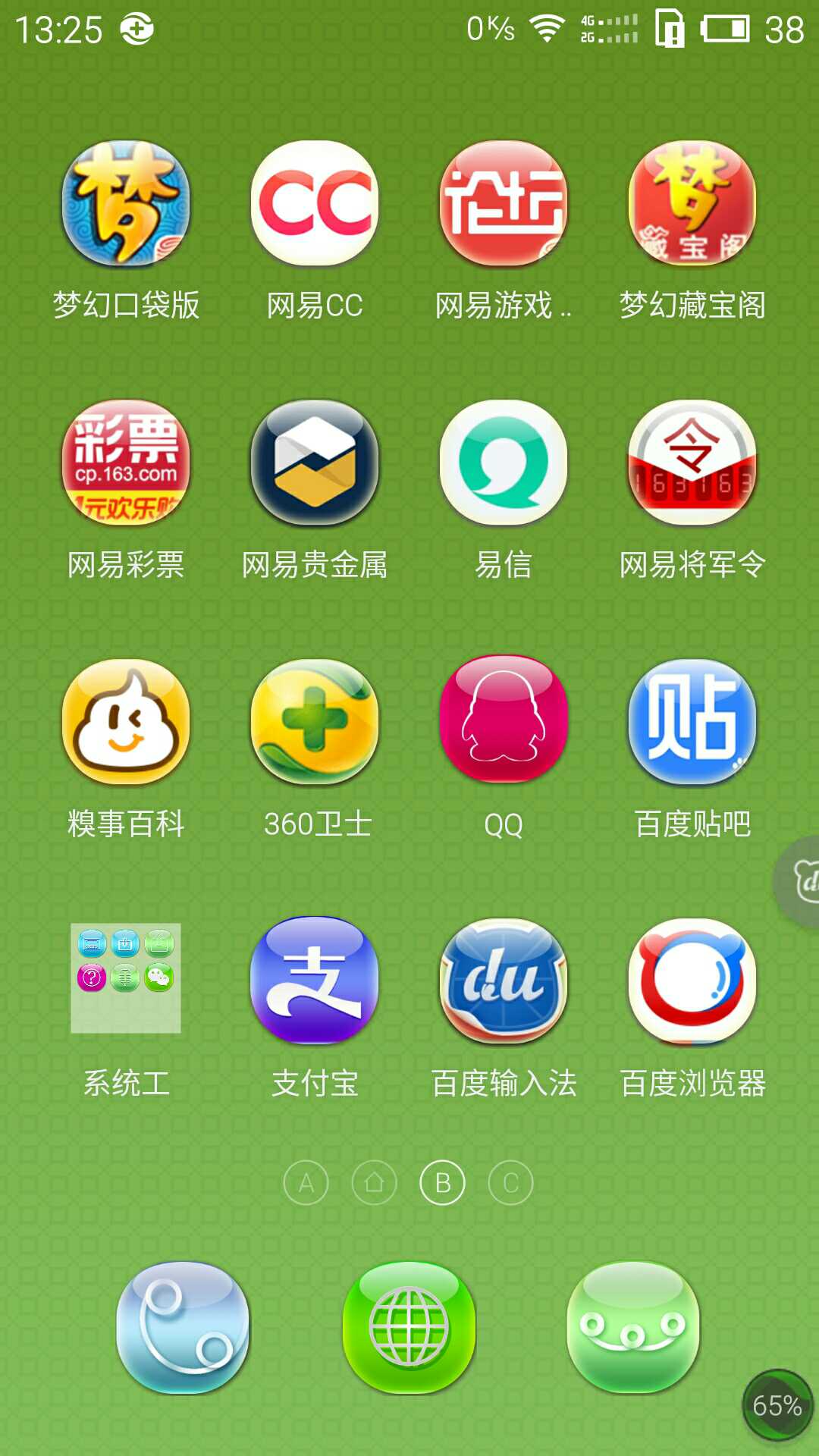Image resolution: width=819 pixels, height=1456 pixels.
Task: Open the globe browser in the dock
Action: pos(409,1327)
